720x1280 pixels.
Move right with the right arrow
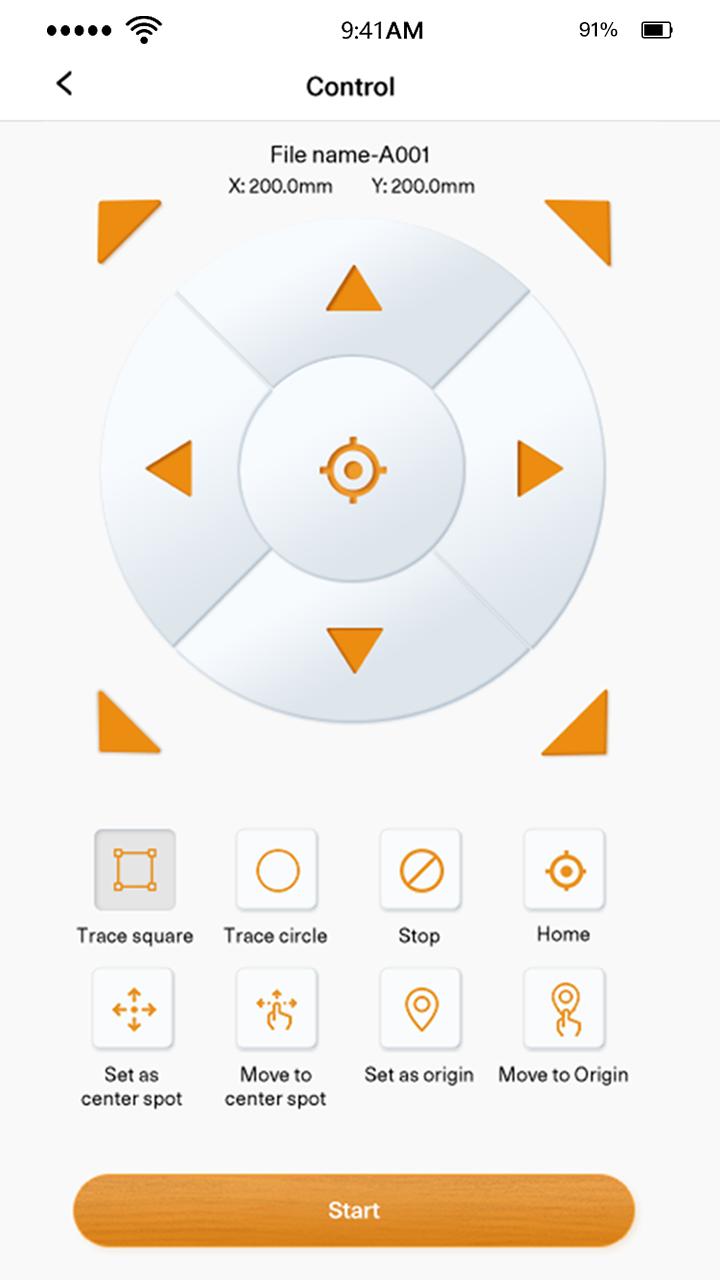click(x=540, y=468)
